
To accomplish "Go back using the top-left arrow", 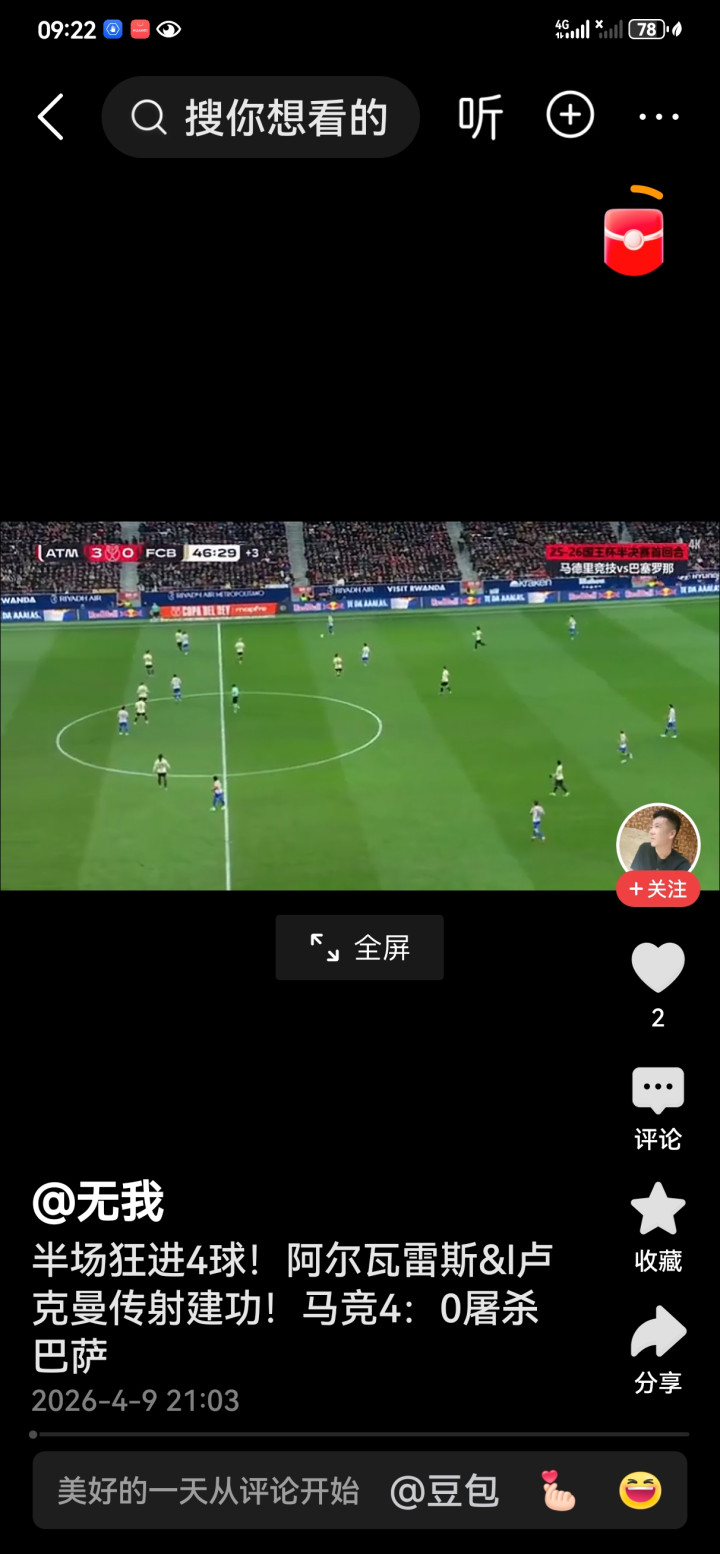I will pos(51,117).
